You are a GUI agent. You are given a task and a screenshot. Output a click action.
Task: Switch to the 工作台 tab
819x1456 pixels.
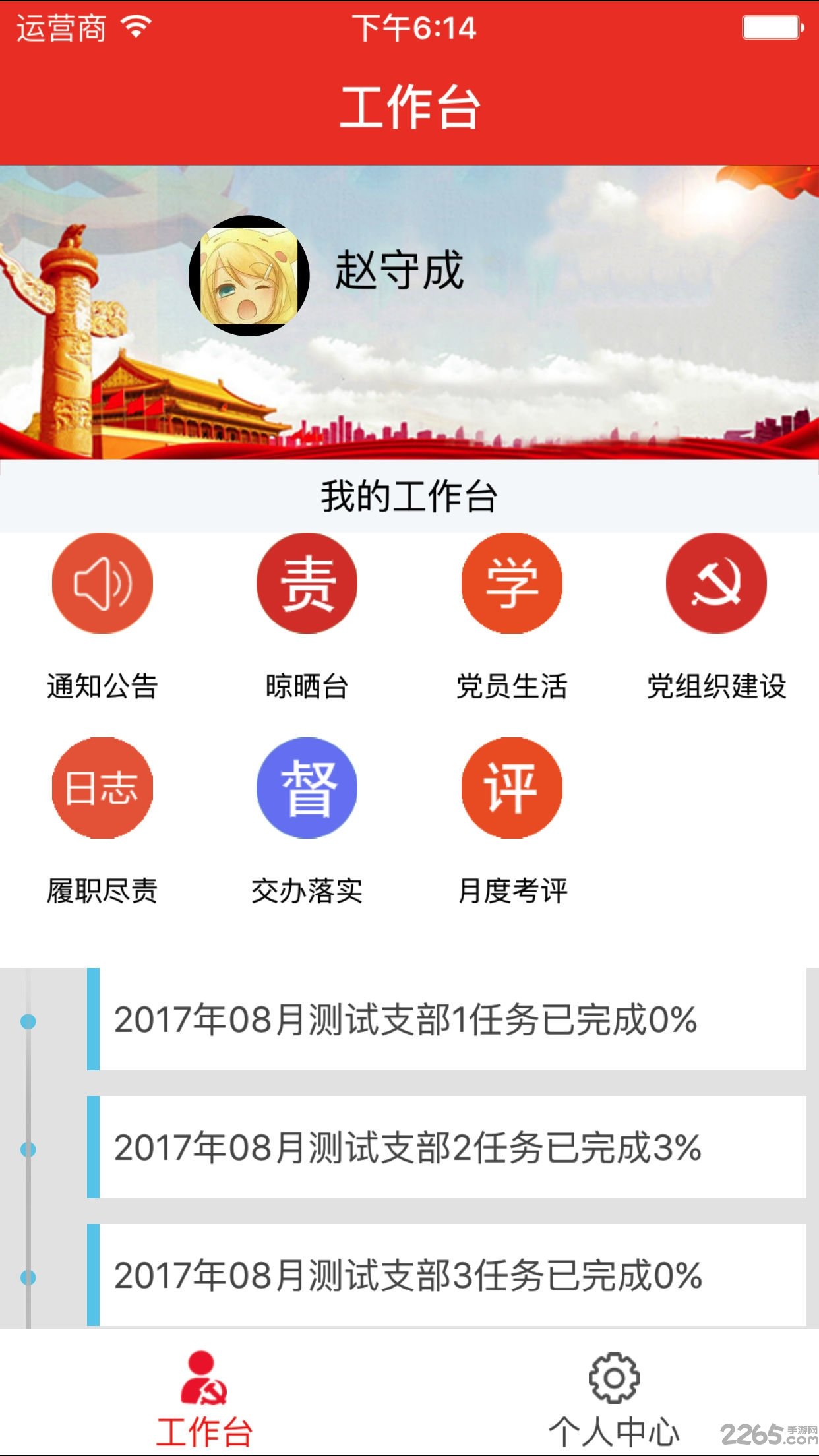(204, 1398)
